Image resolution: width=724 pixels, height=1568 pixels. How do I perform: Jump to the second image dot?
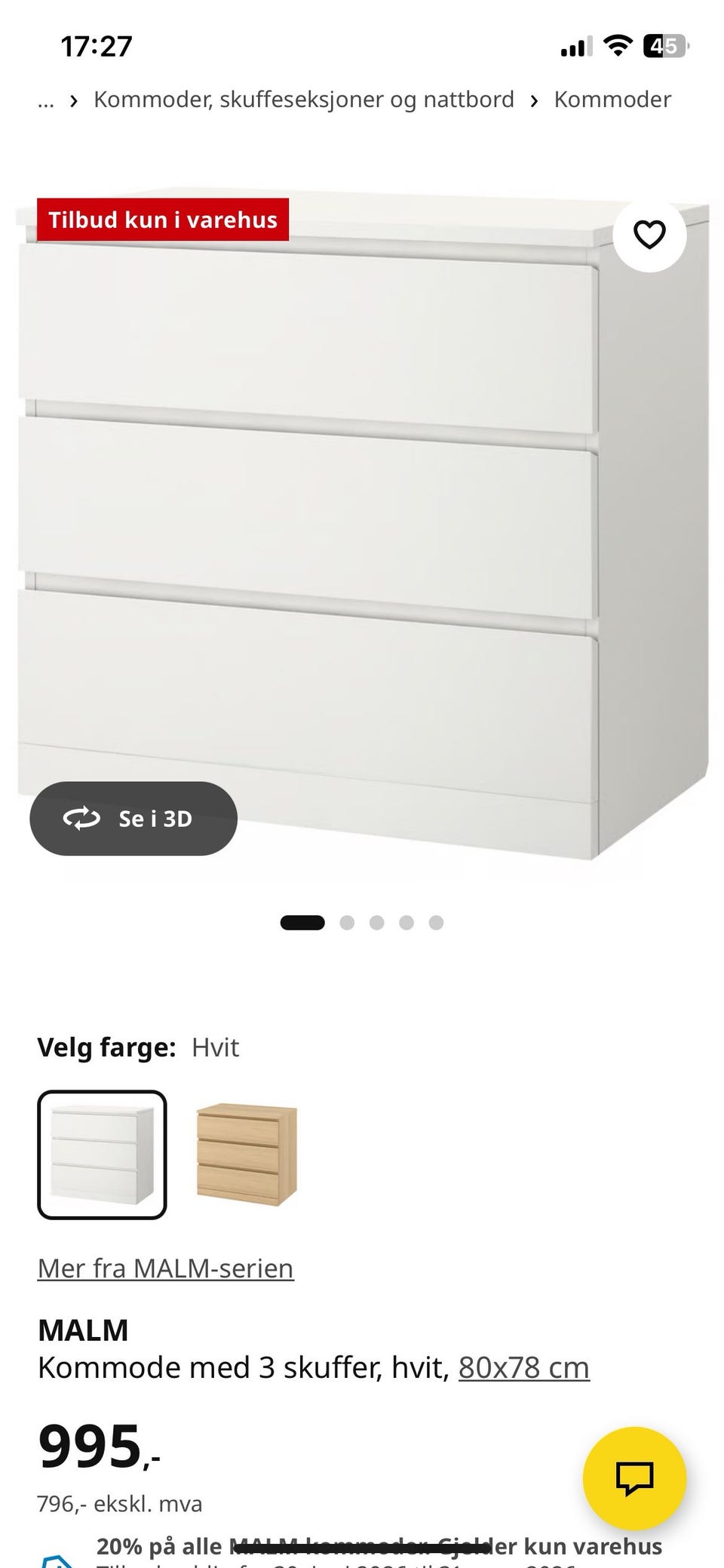click(347, 923)
